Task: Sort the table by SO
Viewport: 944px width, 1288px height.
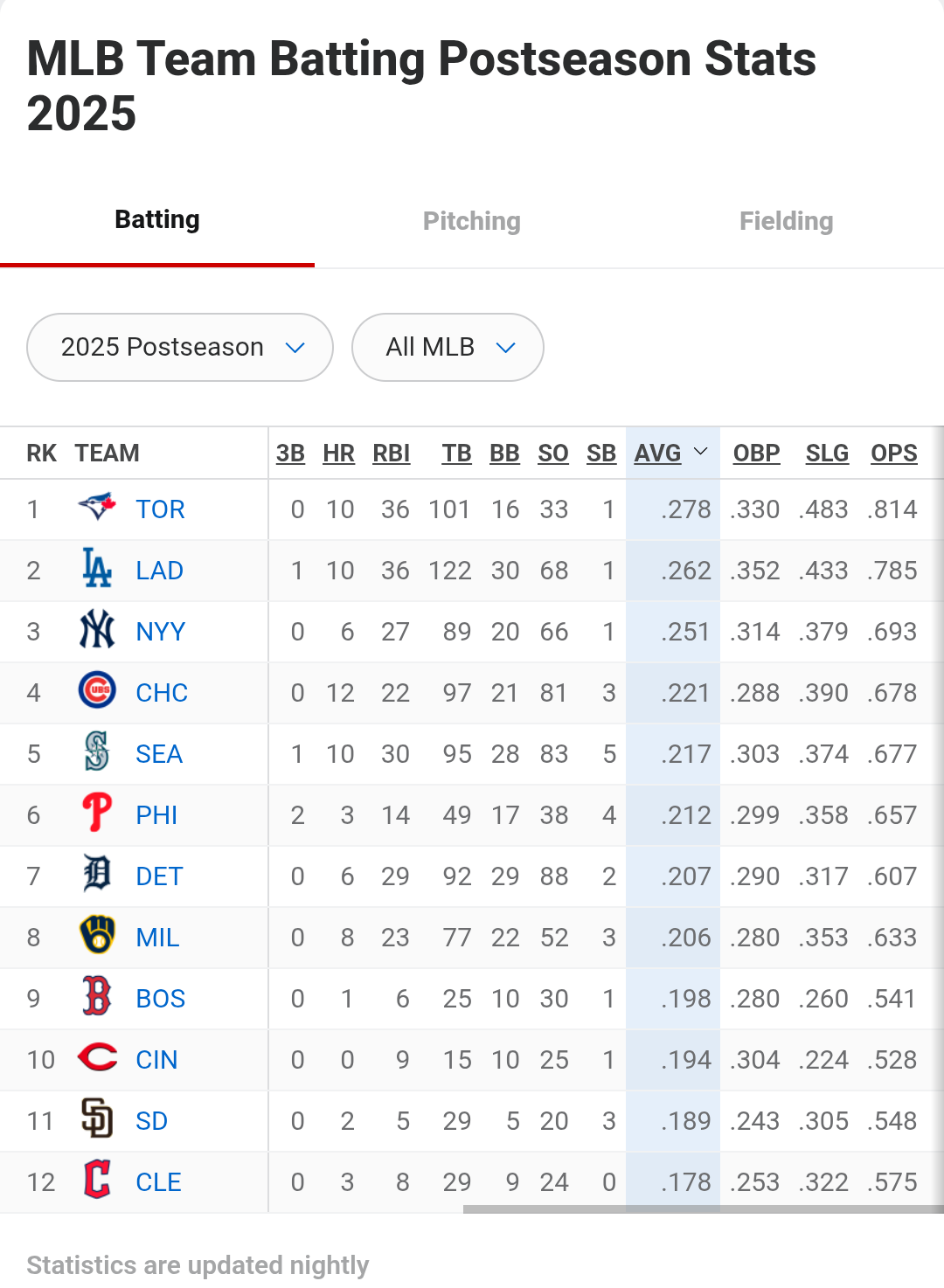Action: click(552, 453)
